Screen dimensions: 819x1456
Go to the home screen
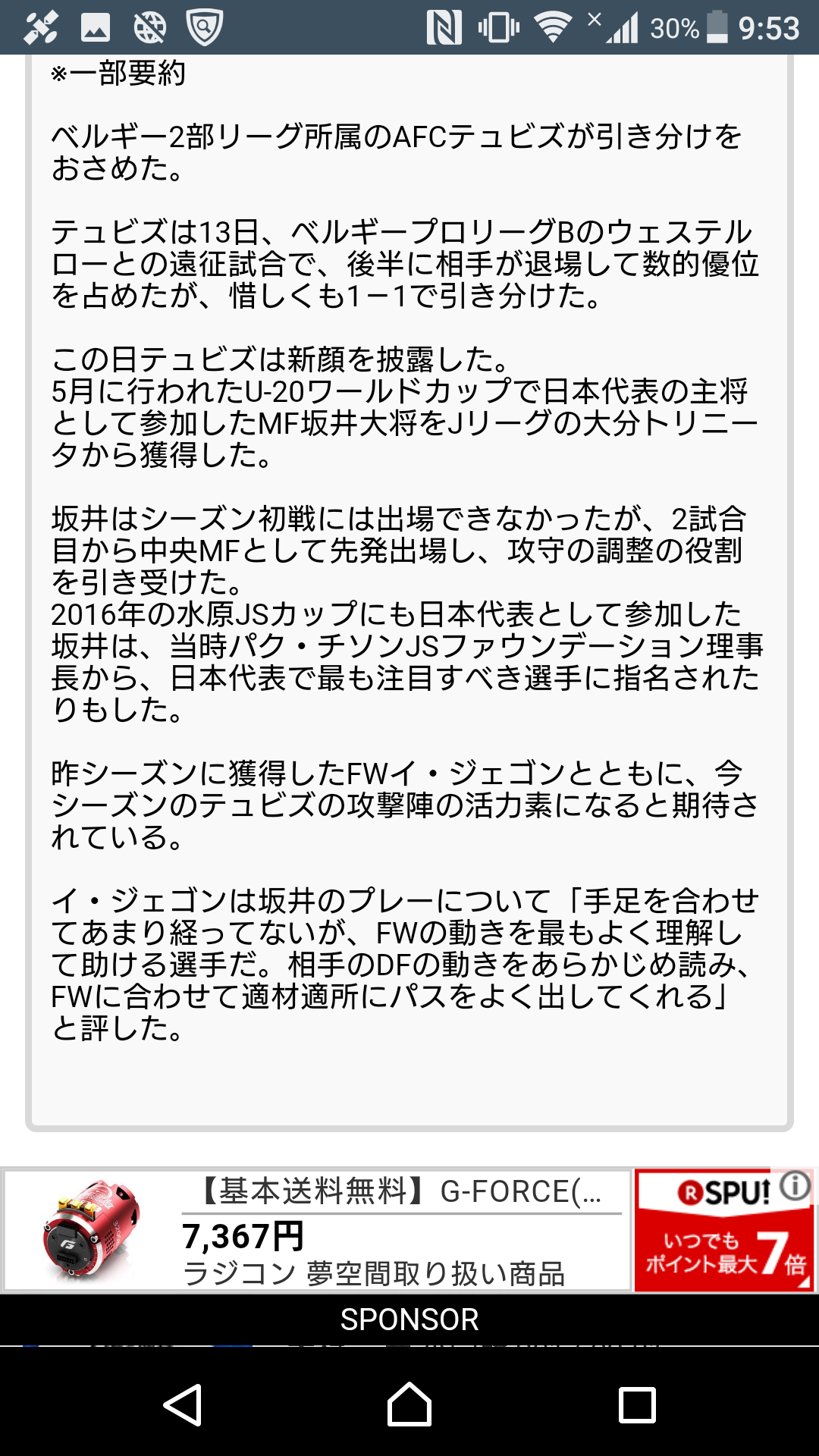409,1404
